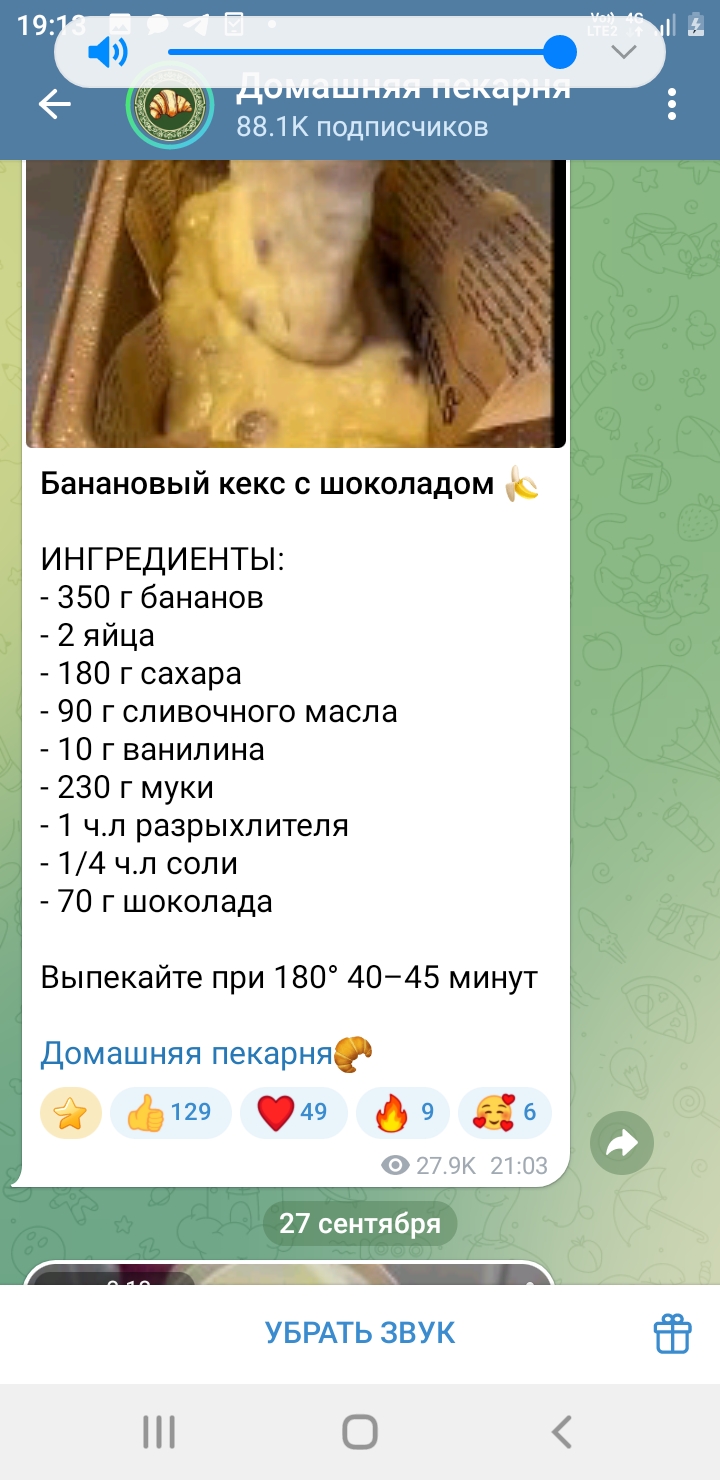React with the red heart showing 49
Viewport: 720px width, 1480px height.
coord(293,1112)
